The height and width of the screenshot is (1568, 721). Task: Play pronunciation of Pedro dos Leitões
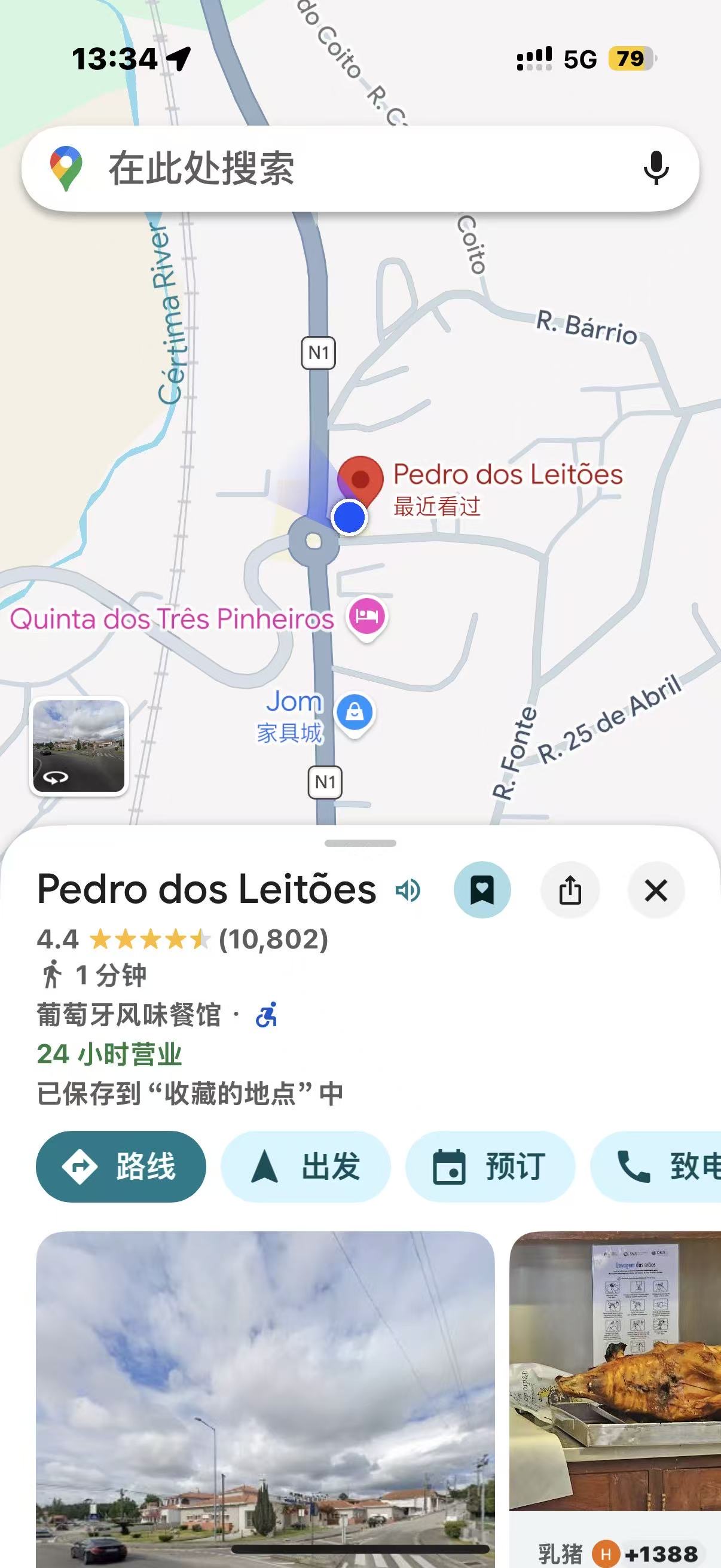[408, 890]
